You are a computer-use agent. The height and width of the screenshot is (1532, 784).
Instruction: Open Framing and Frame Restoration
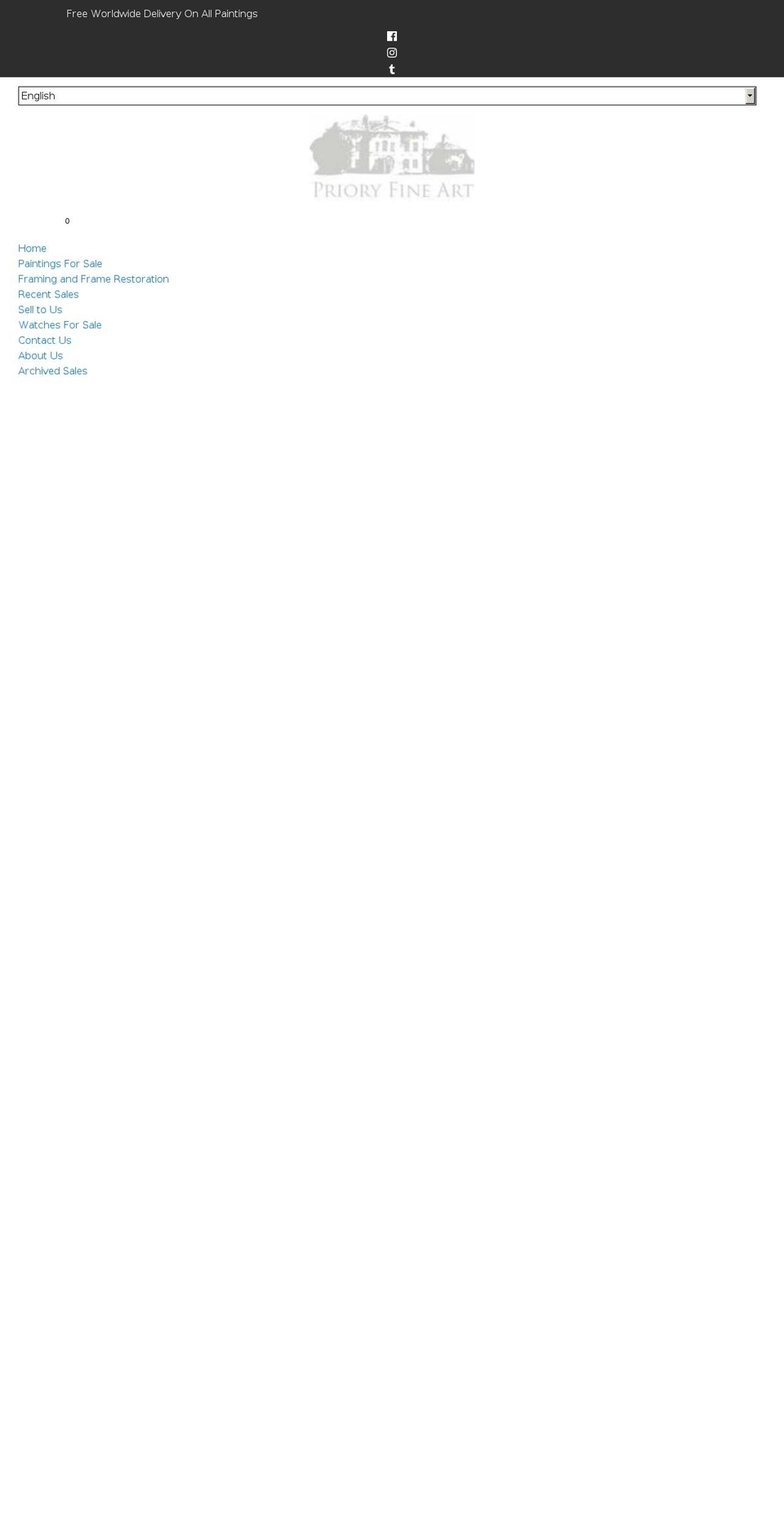pyautogui.click(x=94, y=279)
